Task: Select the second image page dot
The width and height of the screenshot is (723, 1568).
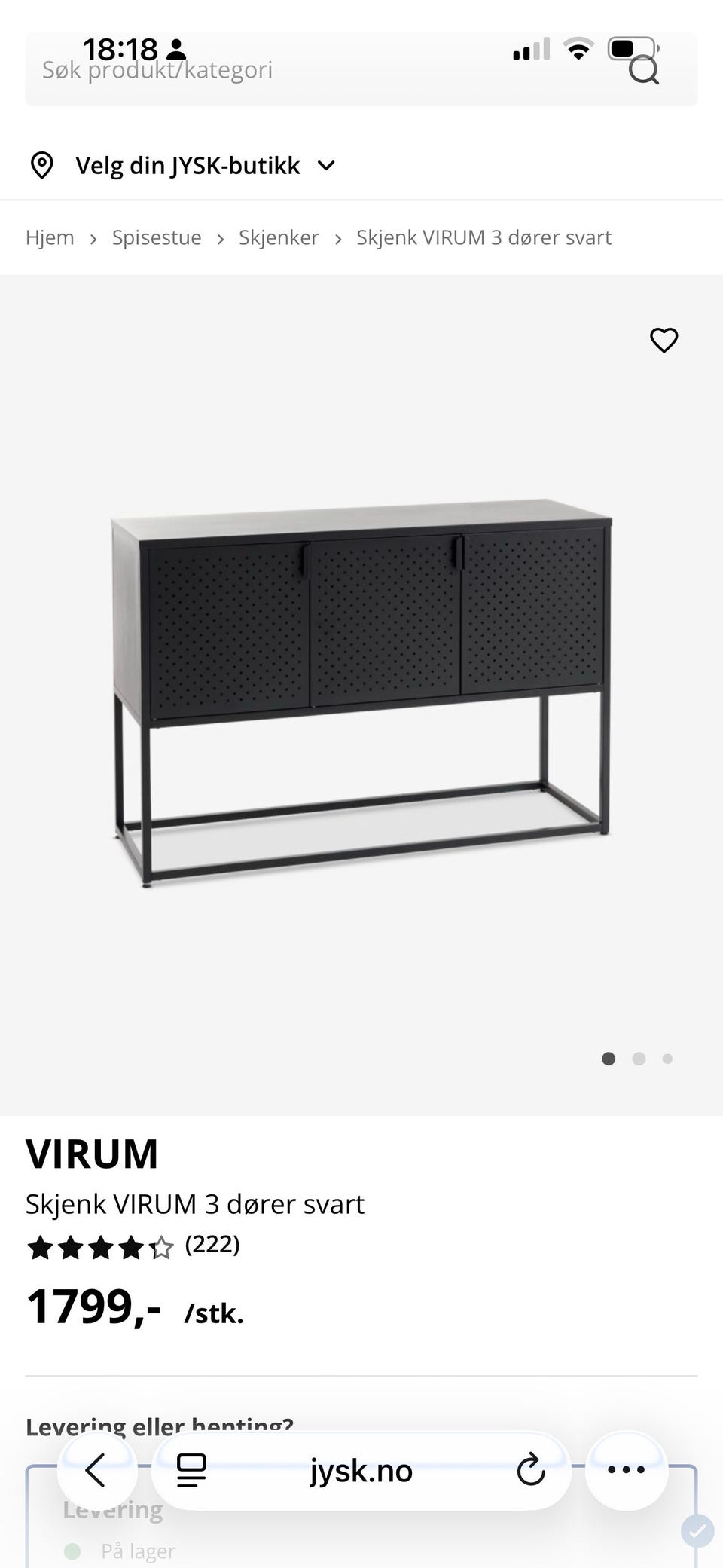Action: (639, 1059)
